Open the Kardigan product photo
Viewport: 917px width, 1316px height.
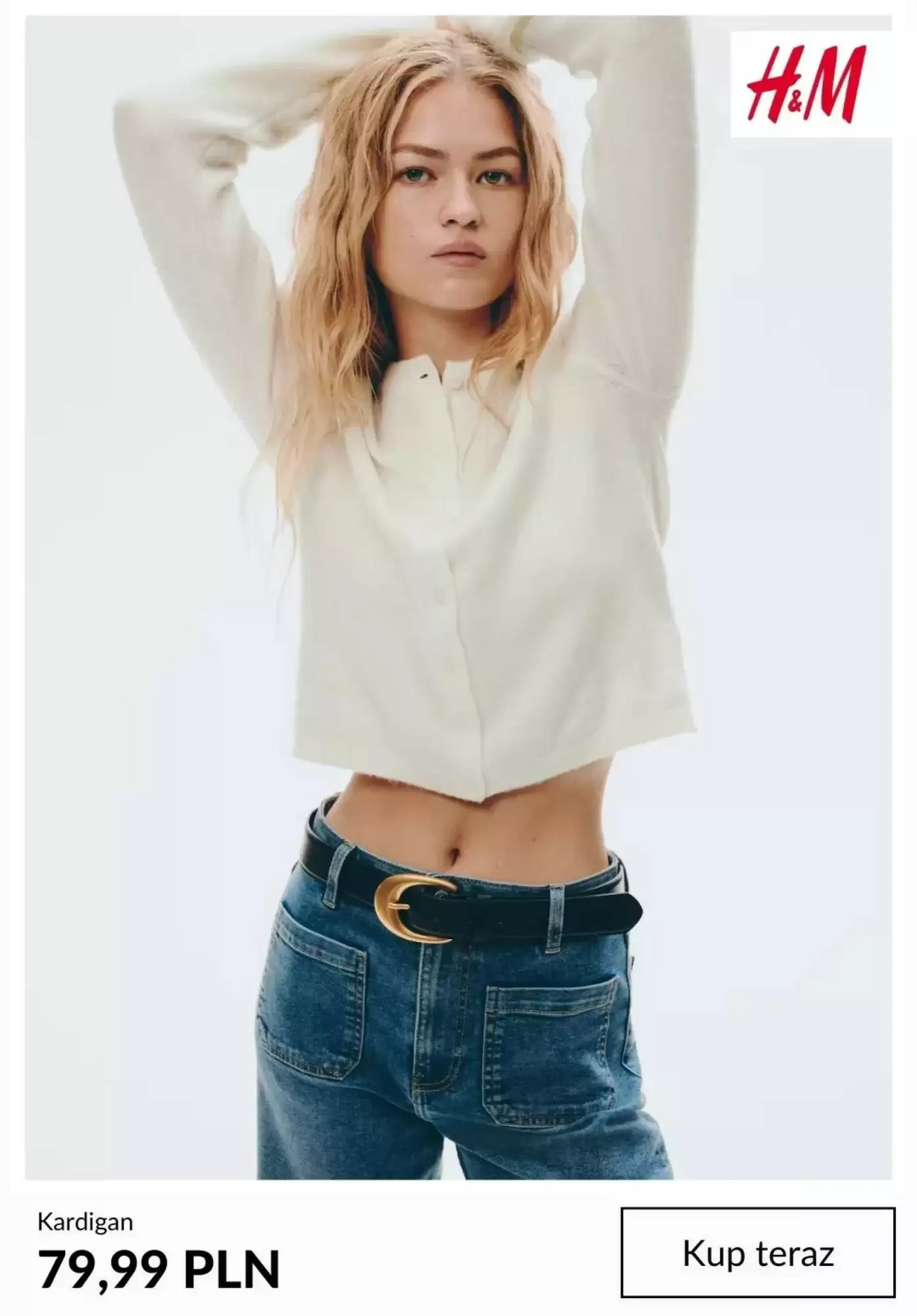(x=458, y=592)
